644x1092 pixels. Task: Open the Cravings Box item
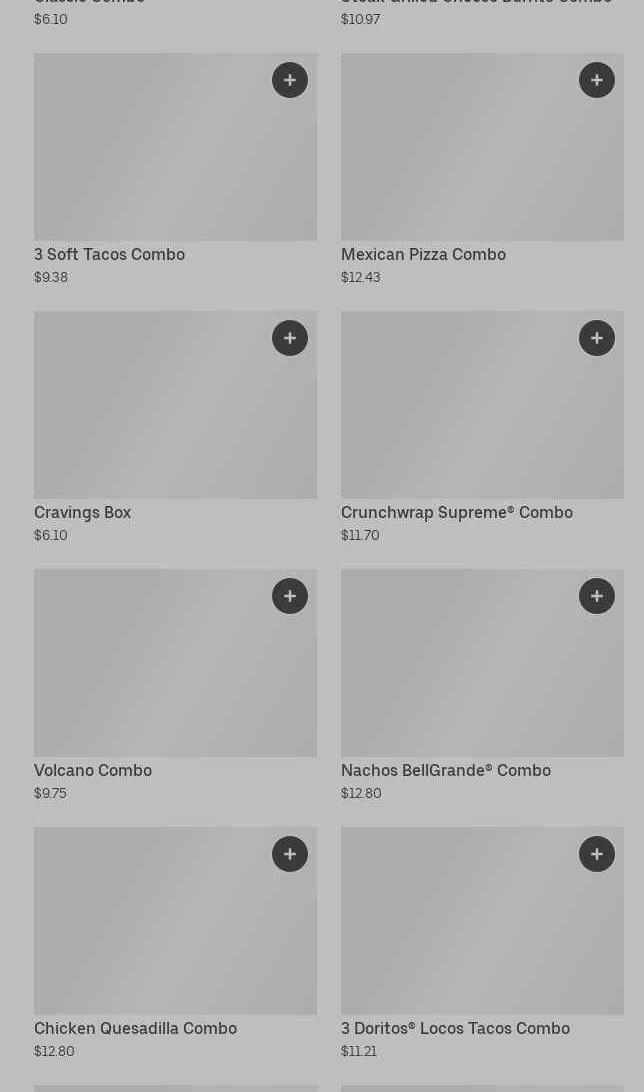(x=150, y=418)
